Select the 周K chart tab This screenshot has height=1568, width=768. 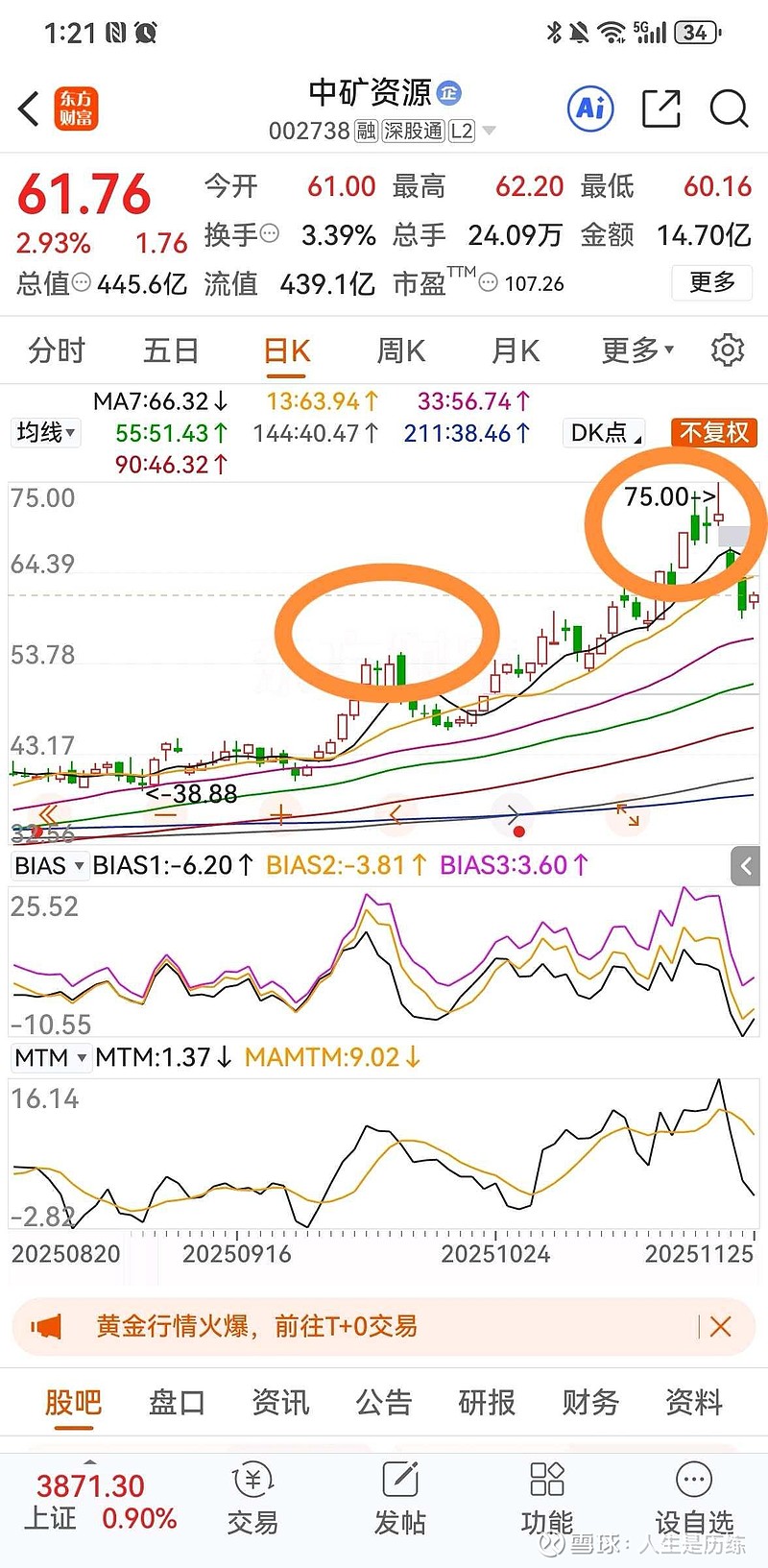pos(400,350)
